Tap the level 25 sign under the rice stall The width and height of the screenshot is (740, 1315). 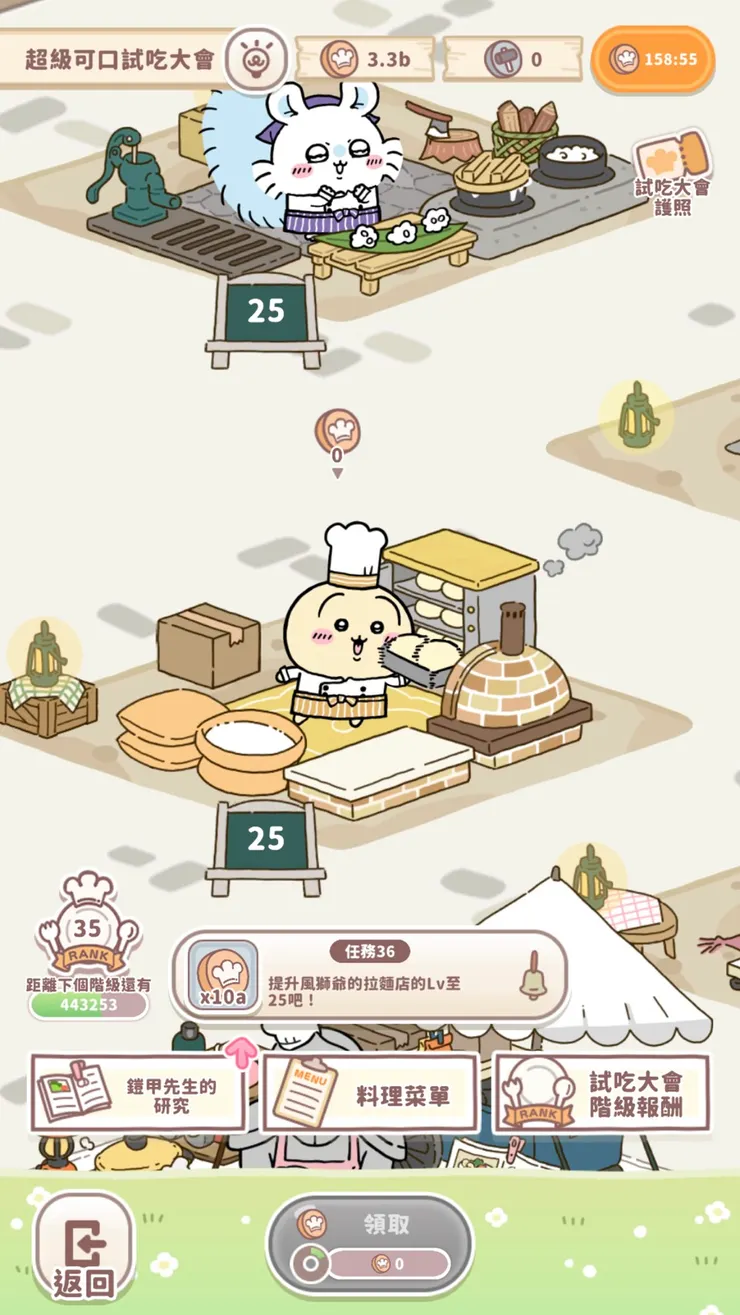pos(266,311)
